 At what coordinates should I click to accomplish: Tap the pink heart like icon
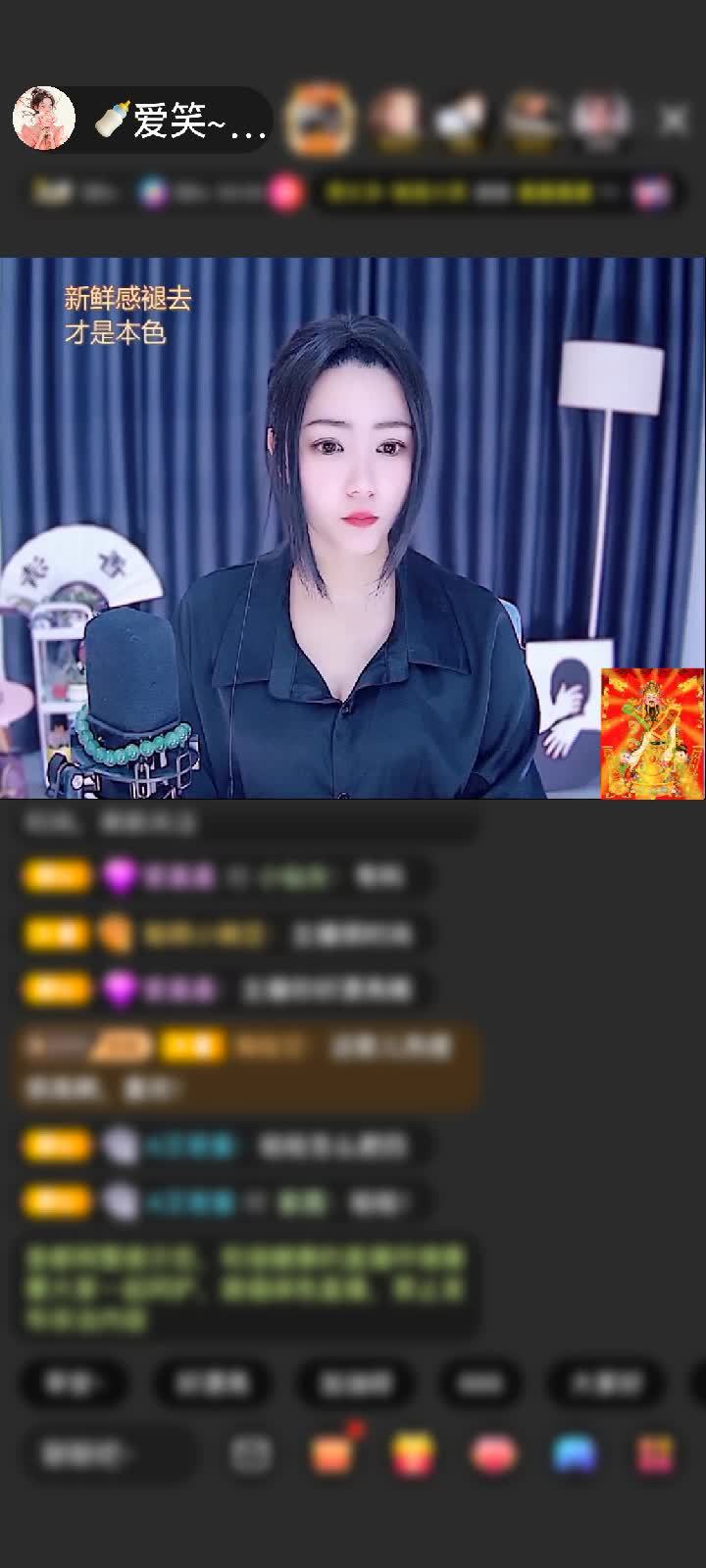[493, 1454]
